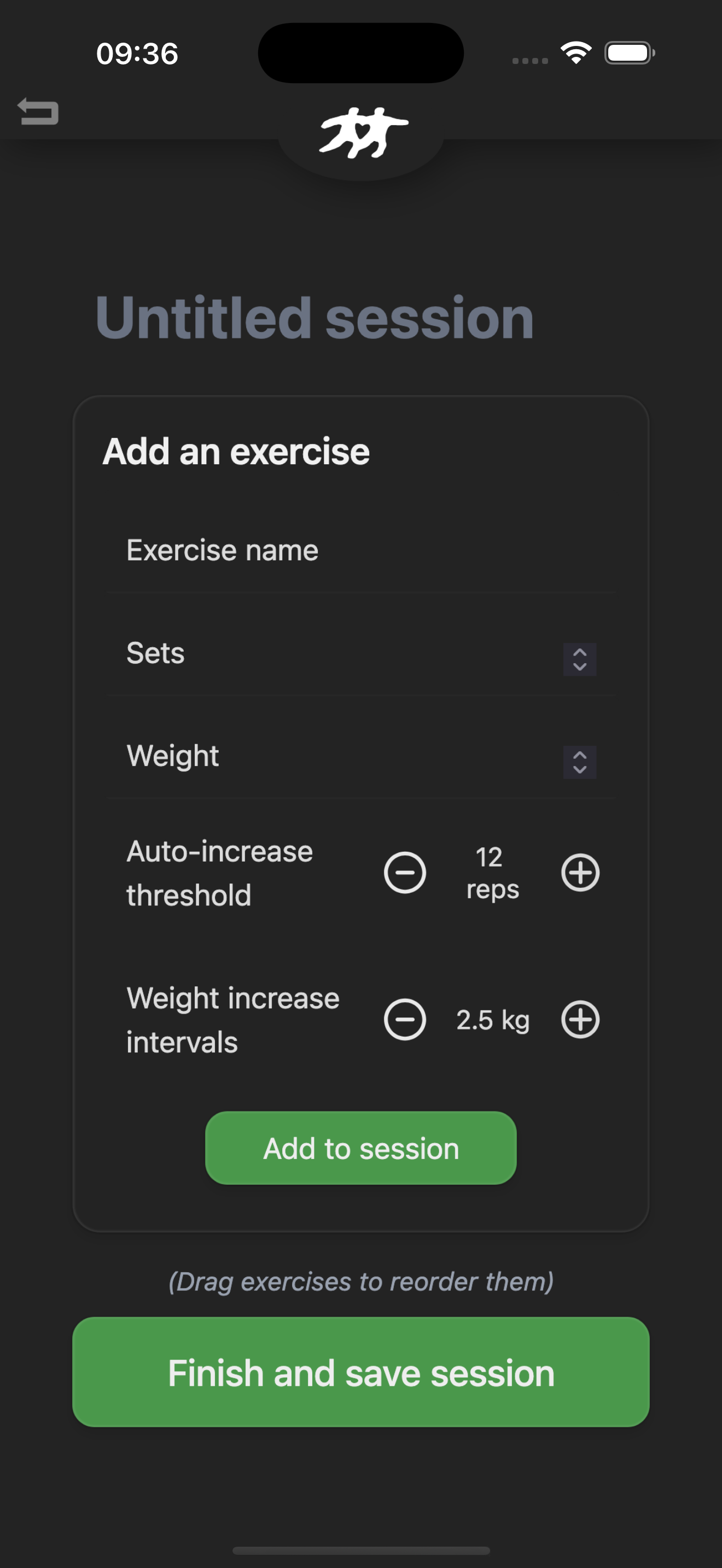Raise the auto-increase threshold above 12 reps
The width and height of the screenshot is (722, 1568).
pyautogui.click(x=580, y=872)
